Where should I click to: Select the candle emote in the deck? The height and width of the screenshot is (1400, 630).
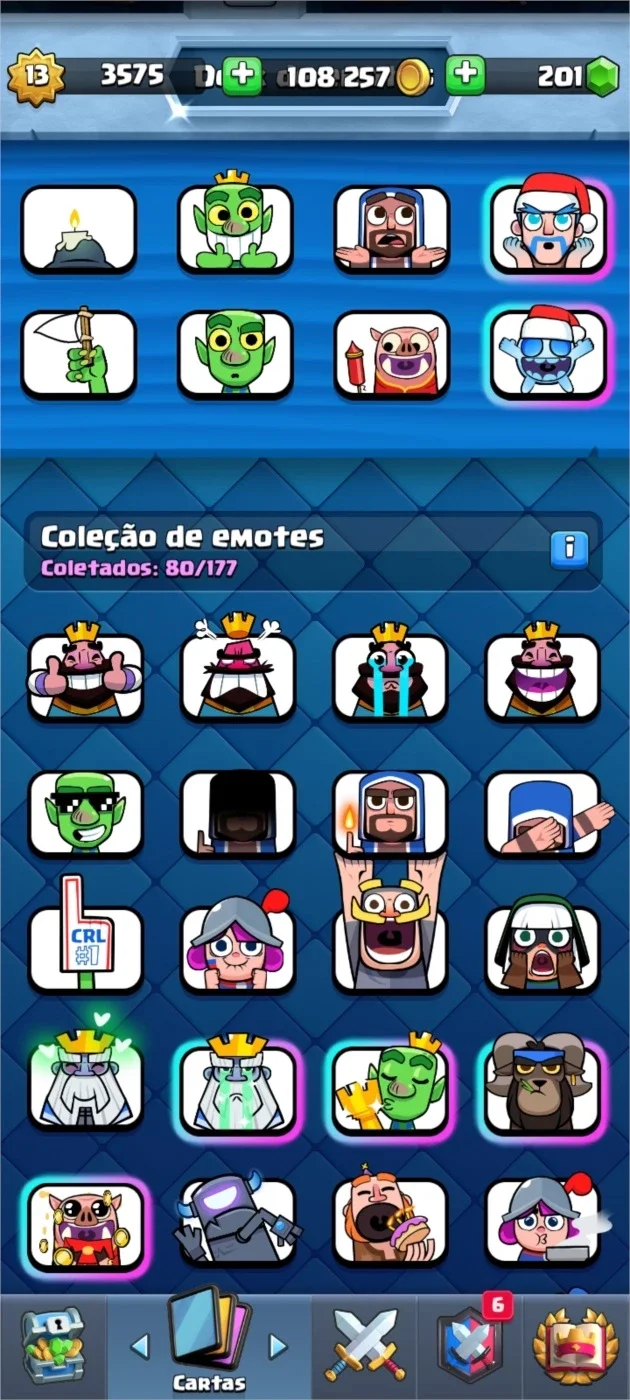pos(78,229)
